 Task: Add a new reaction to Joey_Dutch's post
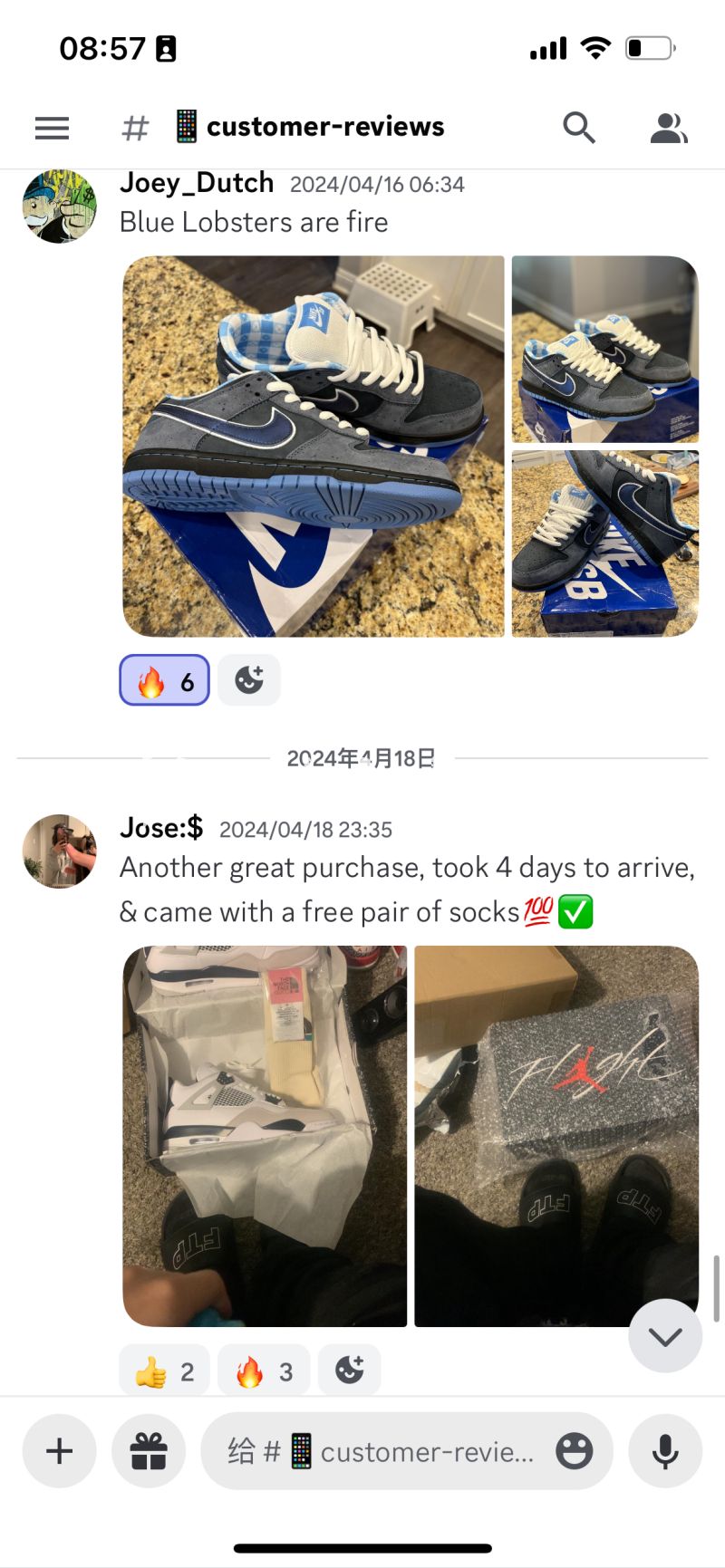pyautogui.click(x=249, y=680)
